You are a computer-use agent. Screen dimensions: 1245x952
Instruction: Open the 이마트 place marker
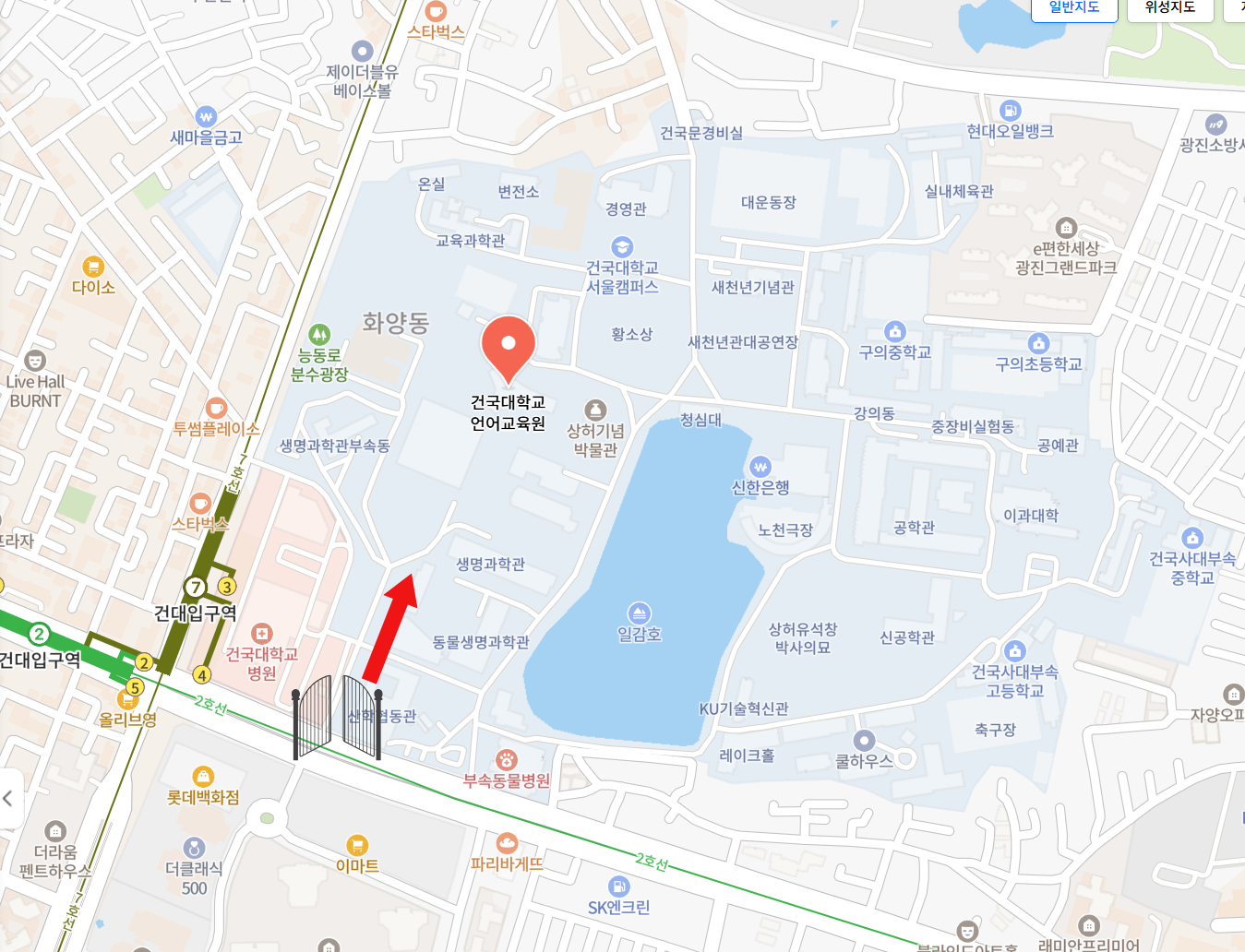click(357, 845)
